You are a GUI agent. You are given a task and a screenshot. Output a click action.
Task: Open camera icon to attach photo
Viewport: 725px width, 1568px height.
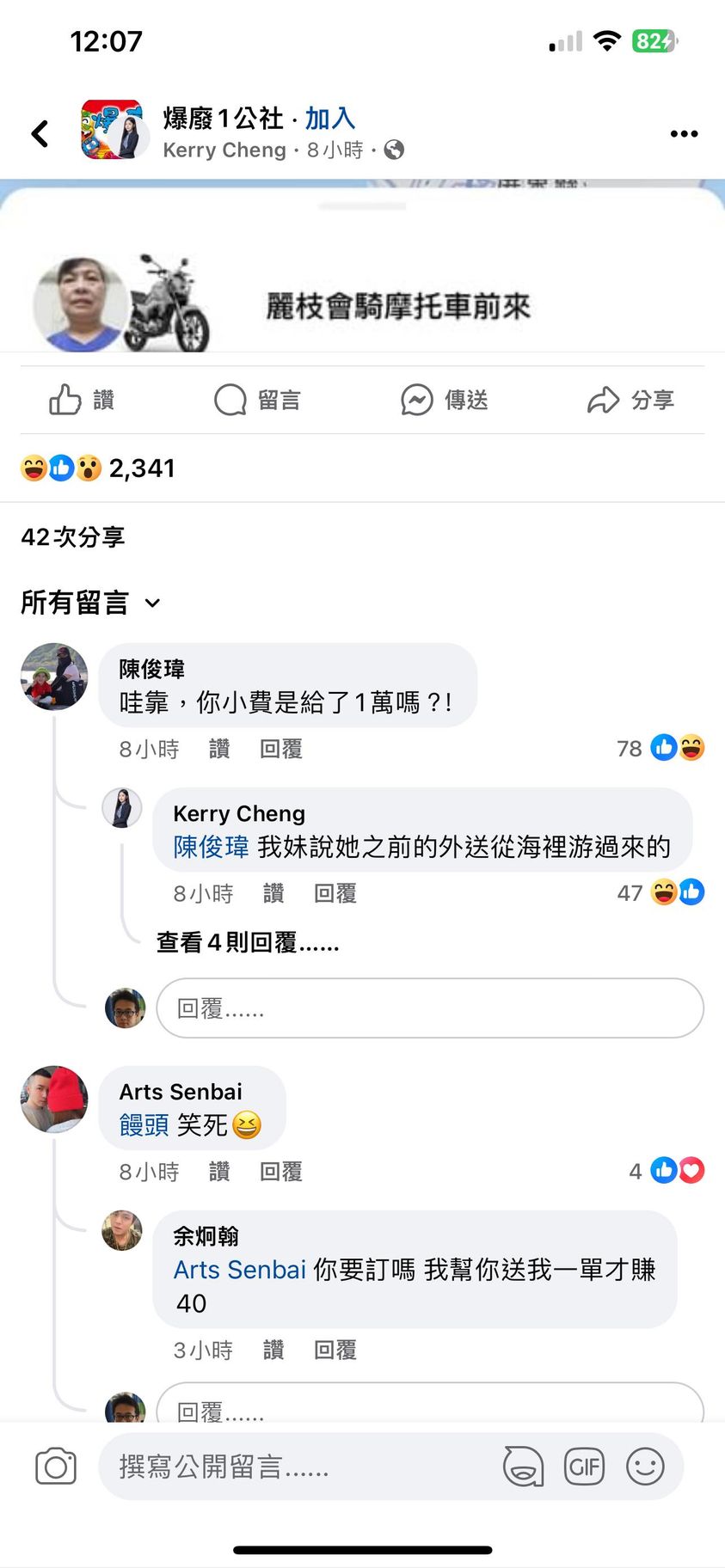[x=56, y=1467]
